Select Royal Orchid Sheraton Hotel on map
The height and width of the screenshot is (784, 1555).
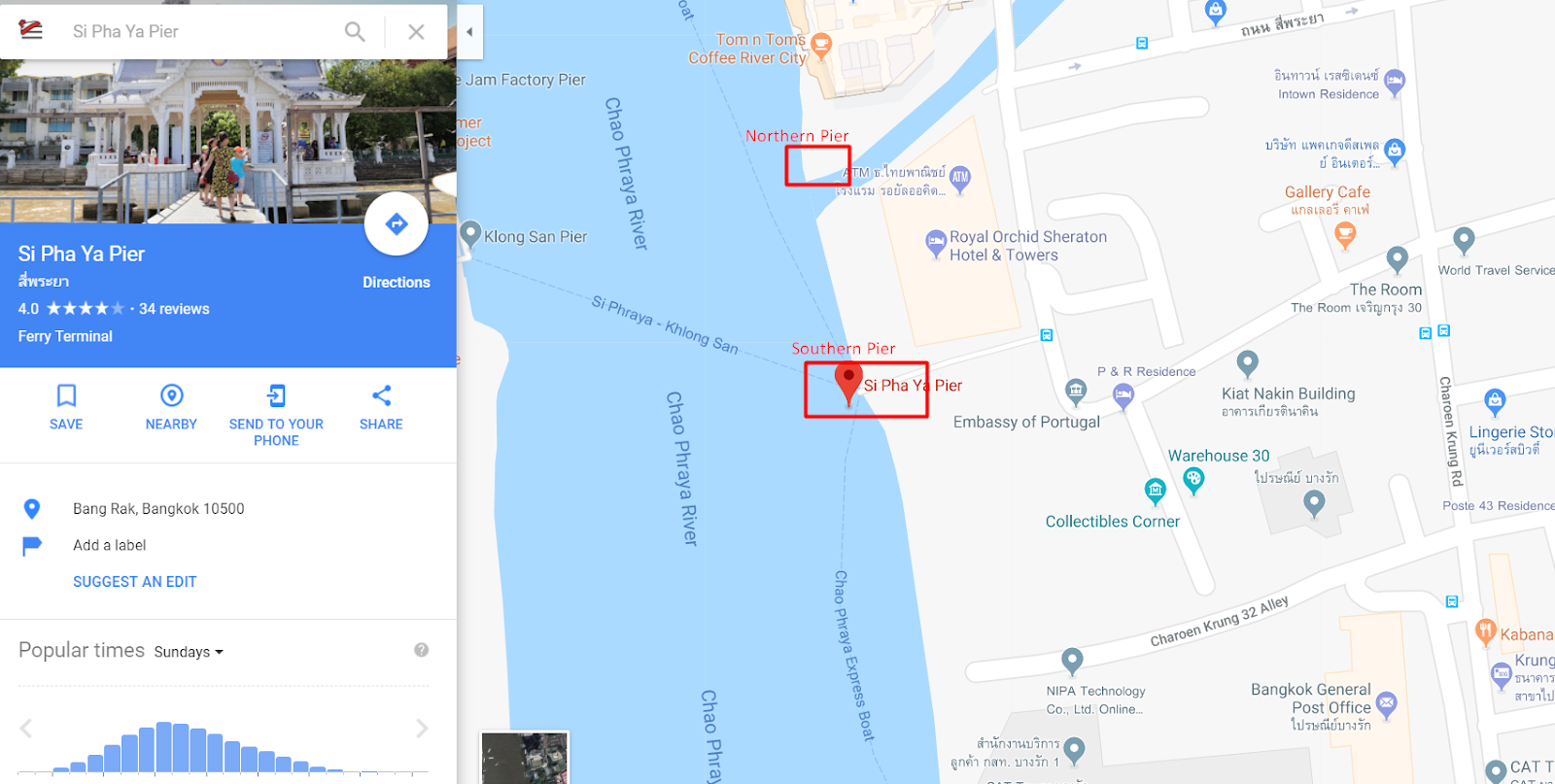click(x=1027, y=246)
